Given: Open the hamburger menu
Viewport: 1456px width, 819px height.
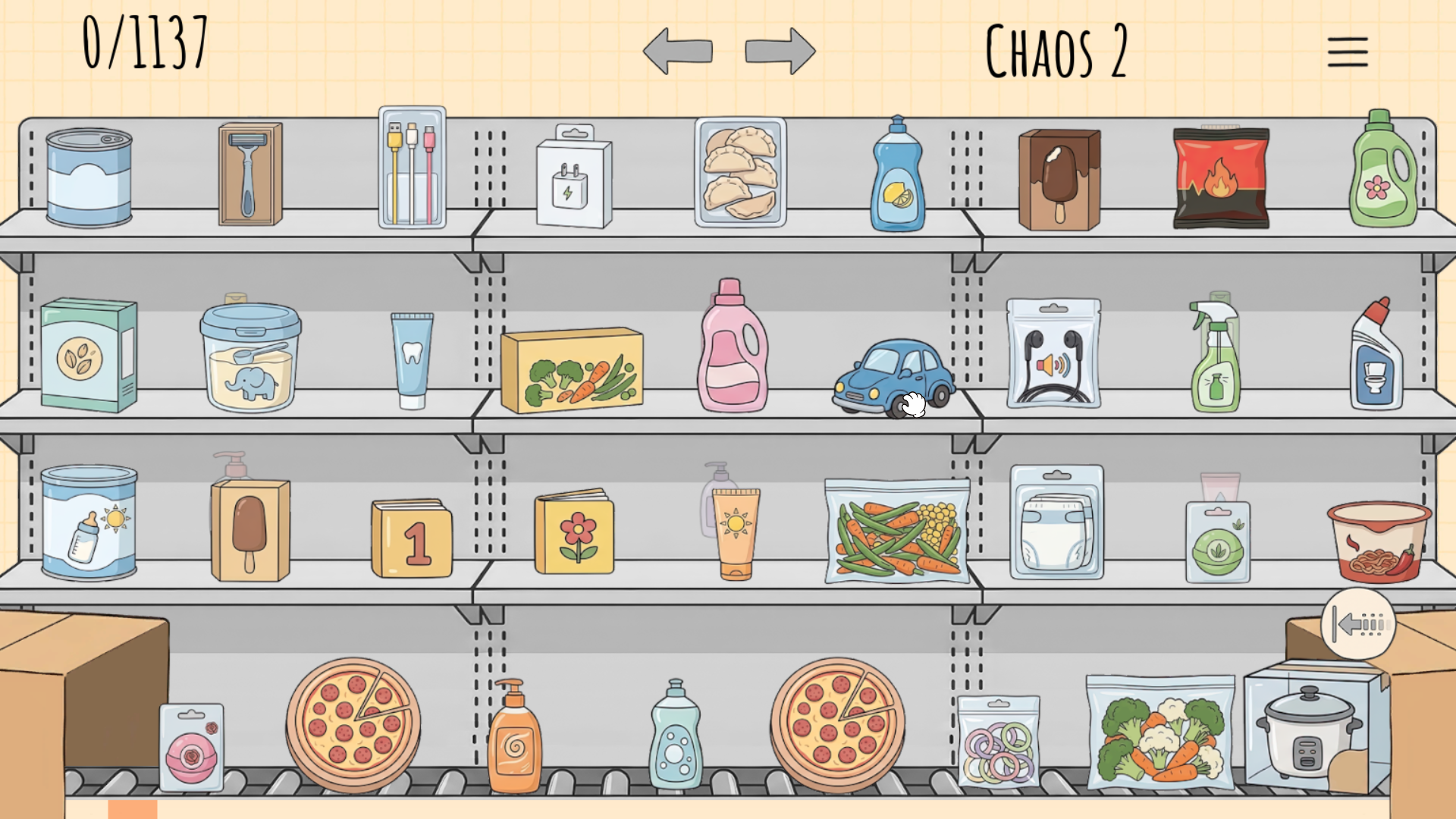Looking at the screenshot, I should (1348, 52).
